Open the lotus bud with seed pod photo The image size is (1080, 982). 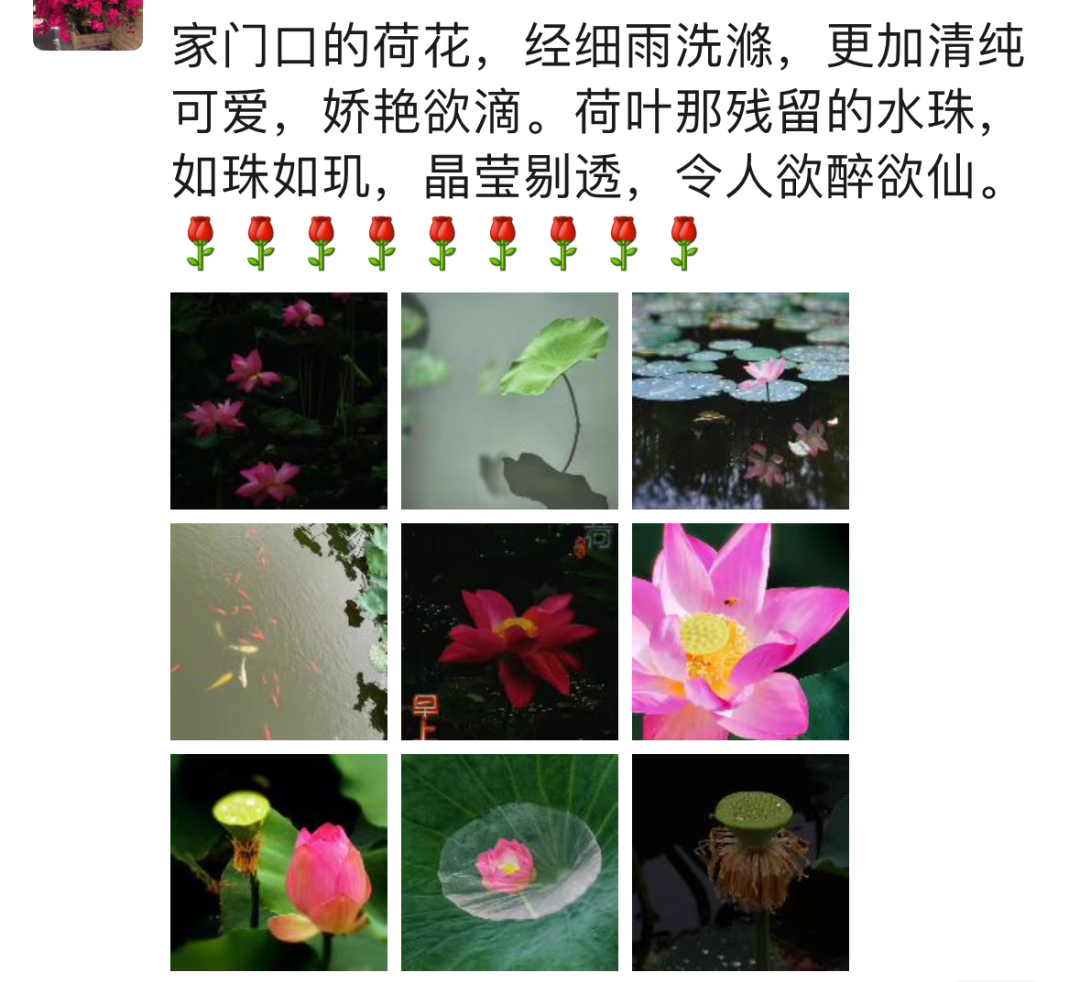click(278, 862)
